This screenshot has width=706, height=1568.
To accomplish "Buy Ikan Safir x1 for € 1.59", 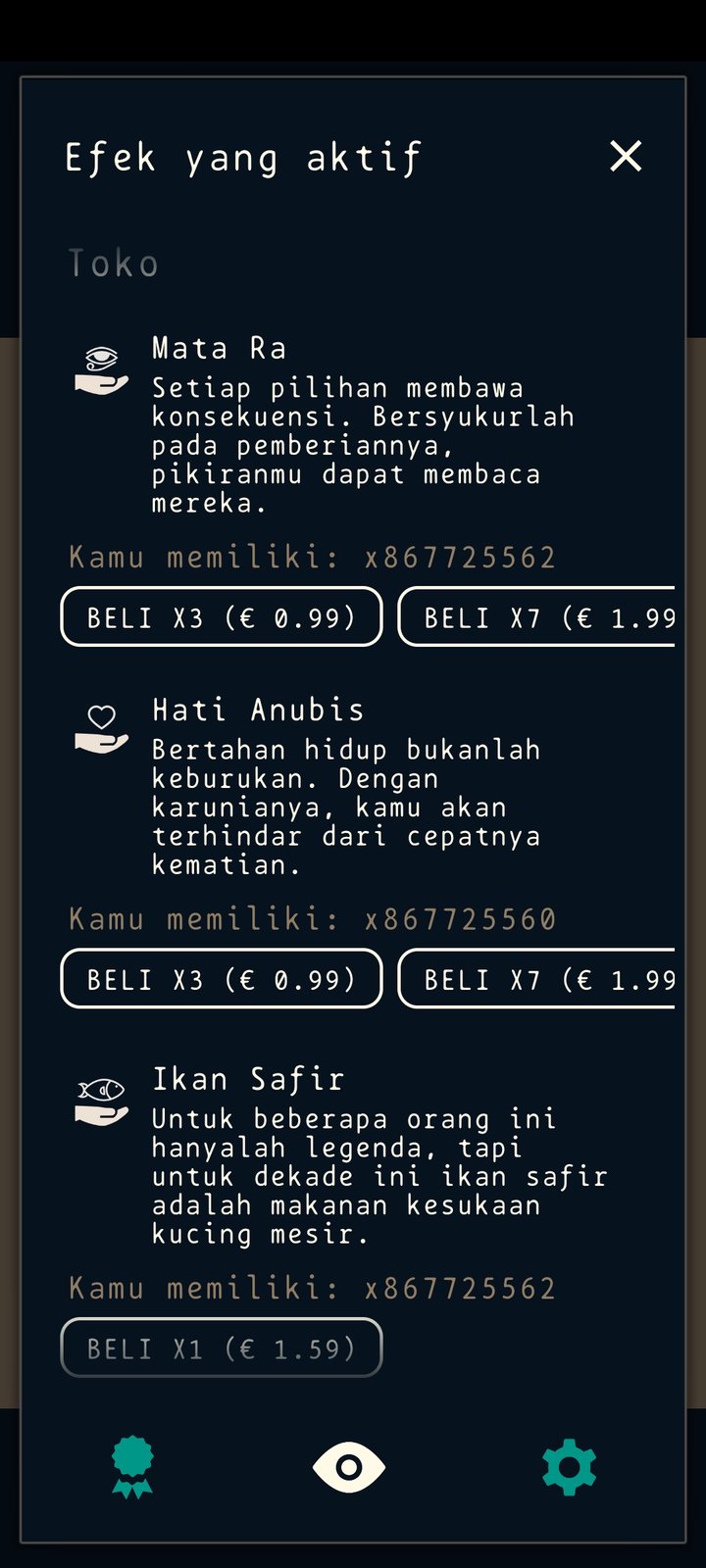I will coord(222,1348).
